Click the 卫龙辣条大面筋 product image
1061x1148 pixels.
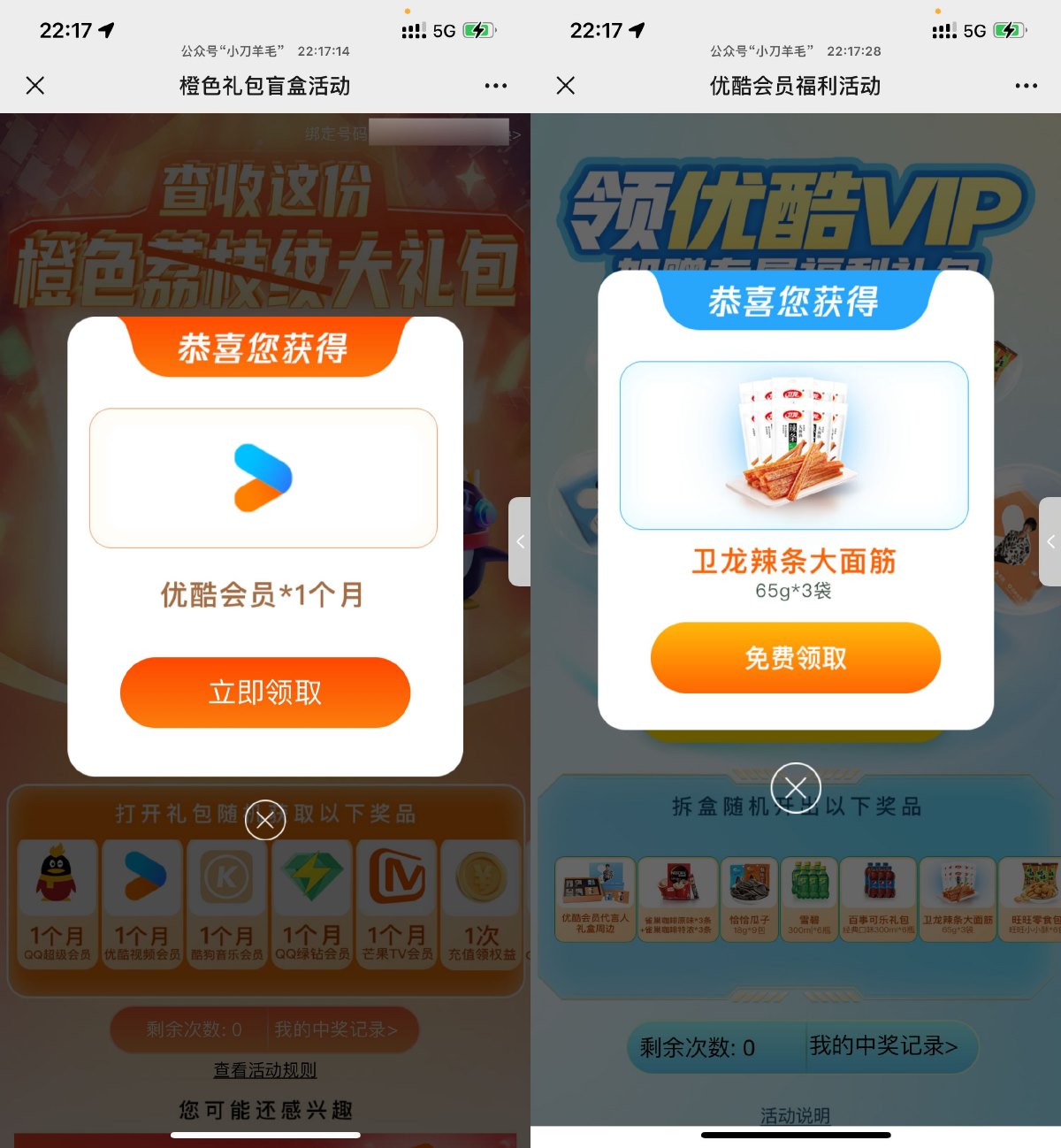click(794, 445)
